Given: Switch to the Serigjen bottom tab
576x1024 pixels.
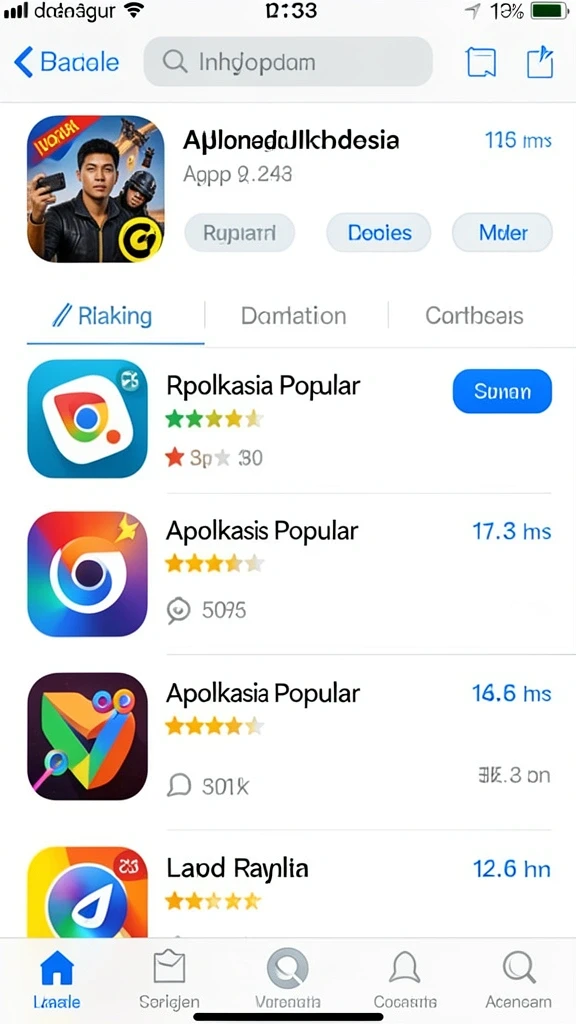Looking at the screenshot, I should (169, 978).
